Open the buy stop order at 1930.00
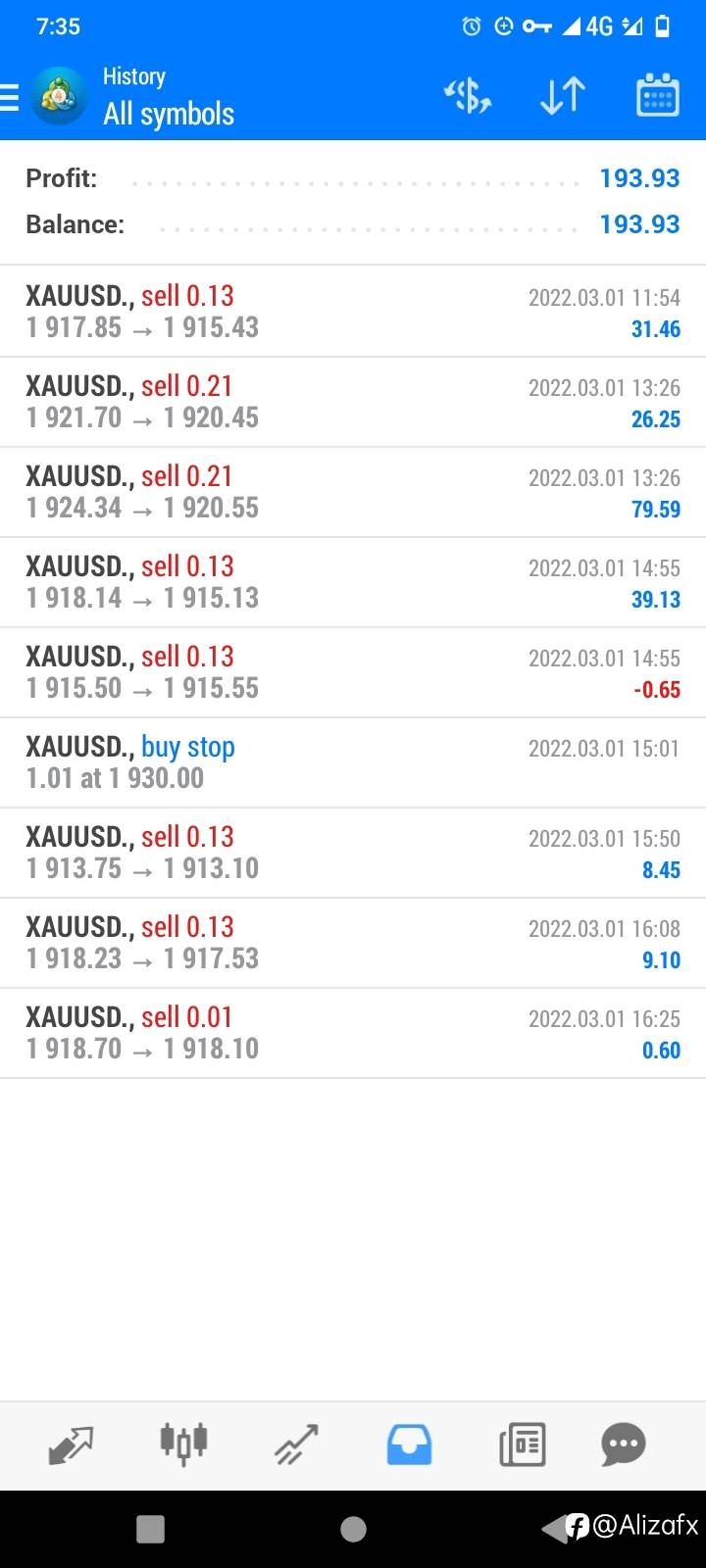The image size is (706, 1568). [x=353, y=762]
